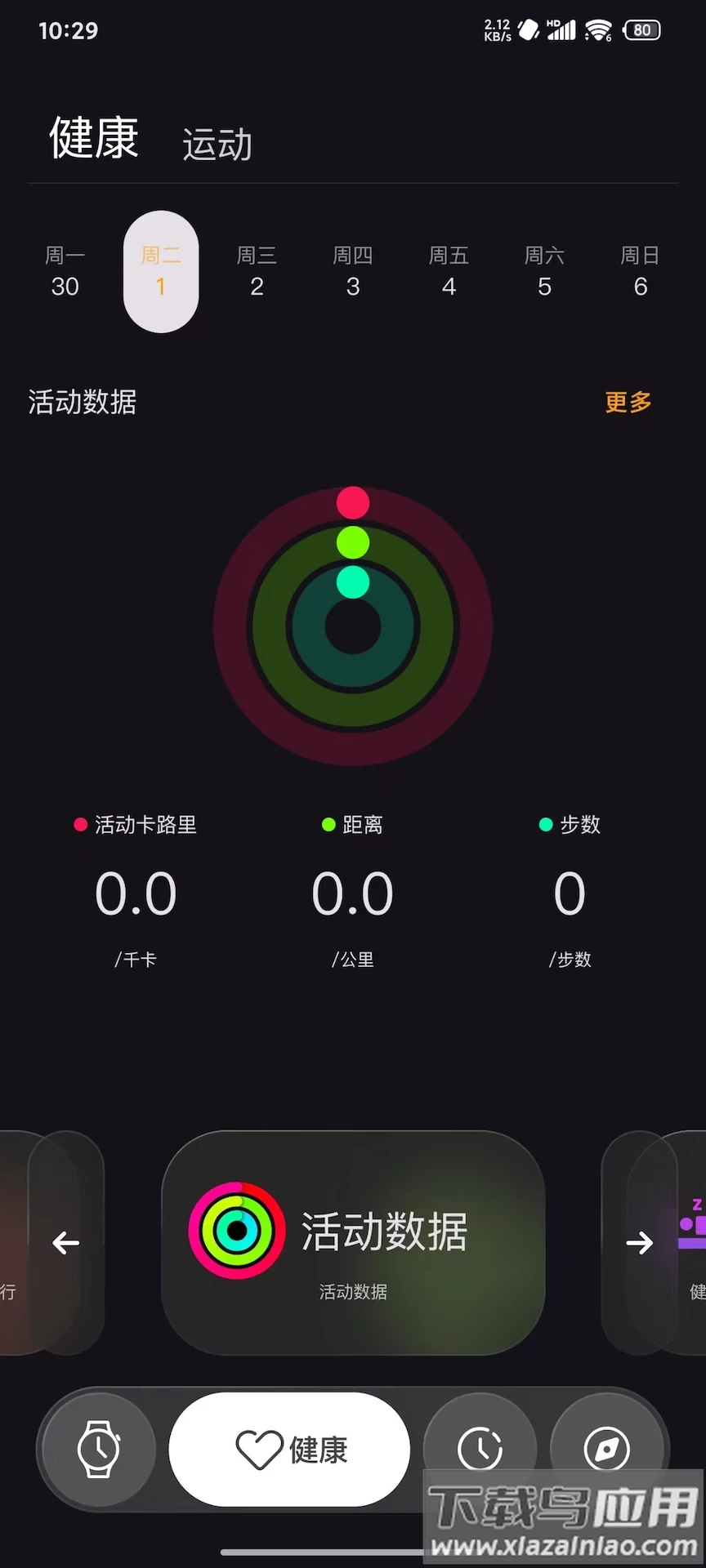Tap the activity rings chart
706x1568 pixels.
pos(353,626)
